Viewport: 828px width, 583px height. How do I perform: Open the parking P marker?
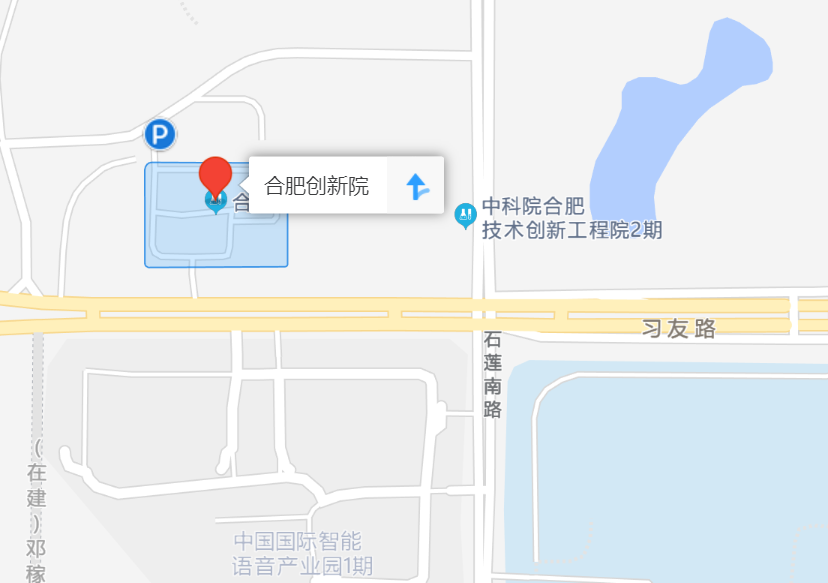pos(159,133)
